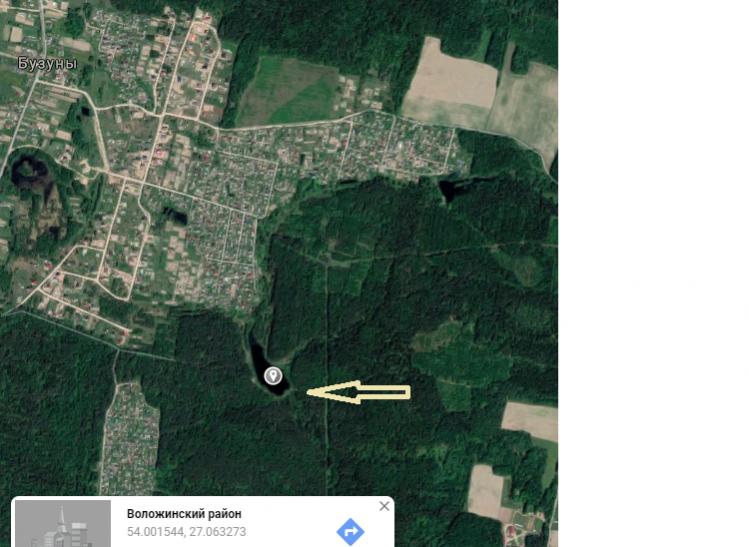Open the place photo thumbnail in the card
Image resolution: width=749 pixels, height=547 pixels.
(x=63, y=524)
